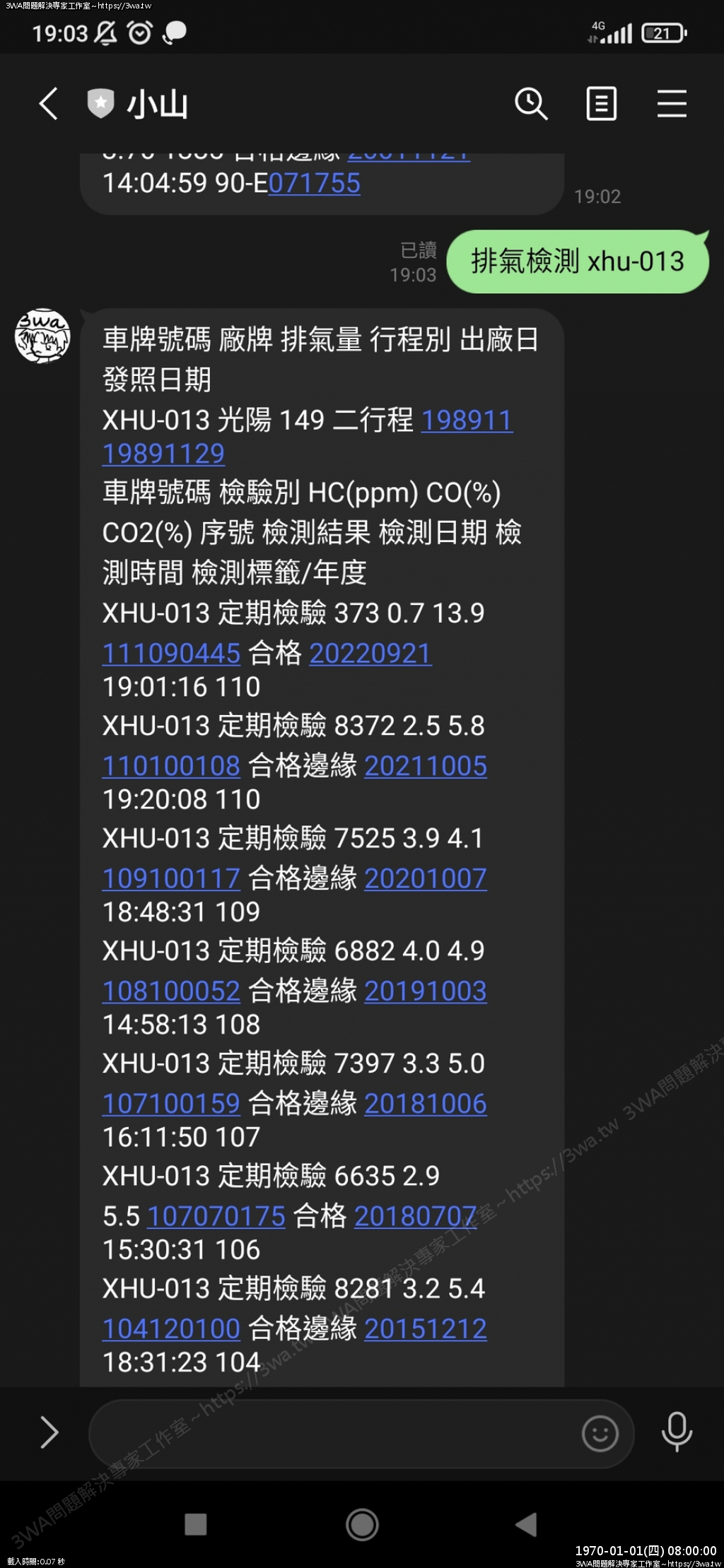The height and width of the screenshot is (1568, 724).
Task: Go back from the 小山 chat
Action: coord(48,104)
